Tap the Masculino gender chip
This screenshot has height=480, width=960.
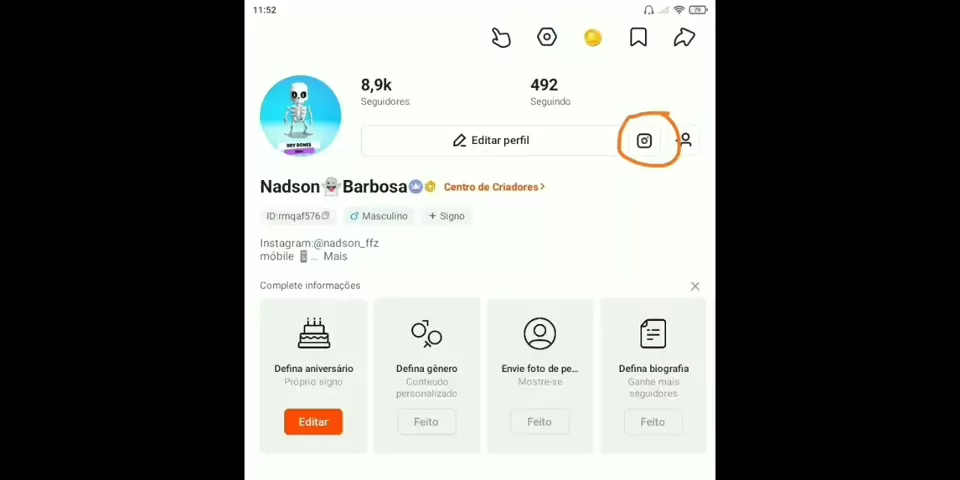(379, 216)
